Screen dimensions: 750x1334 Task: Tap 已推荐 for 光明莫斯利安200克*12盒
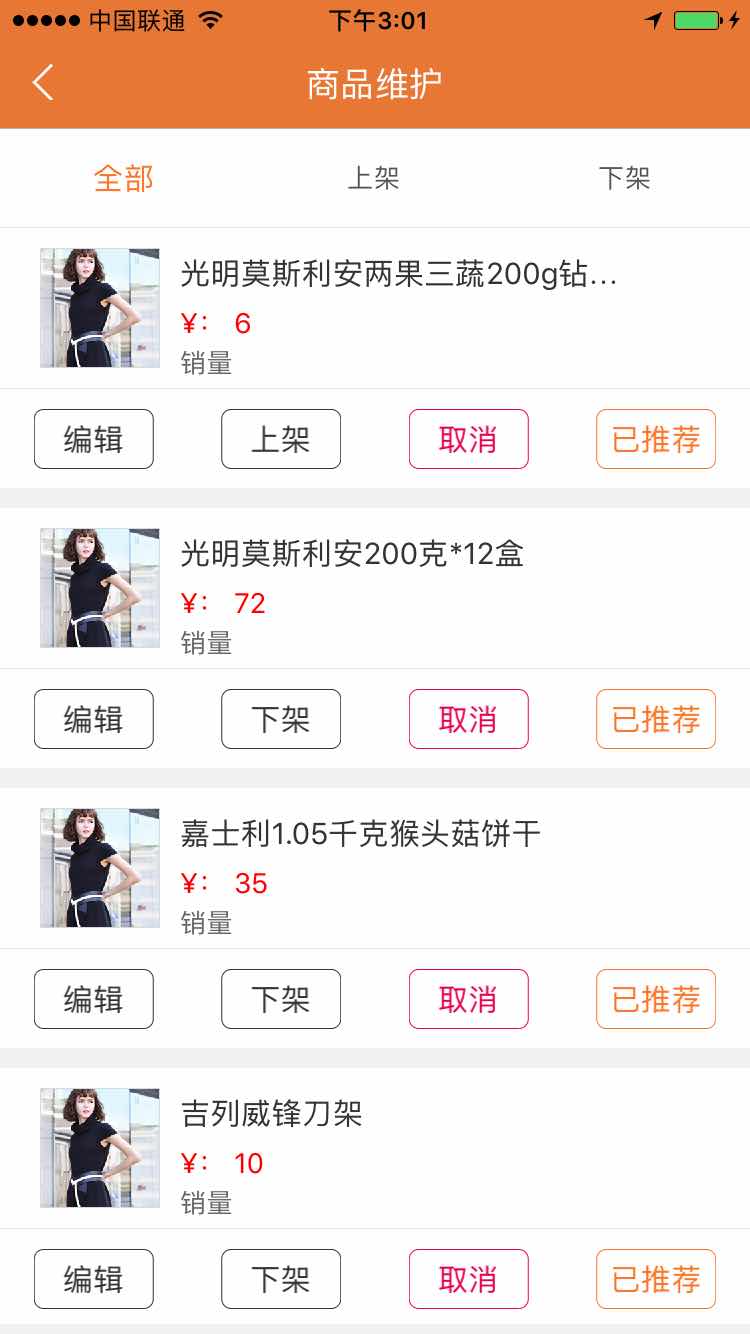coord(656,719)
